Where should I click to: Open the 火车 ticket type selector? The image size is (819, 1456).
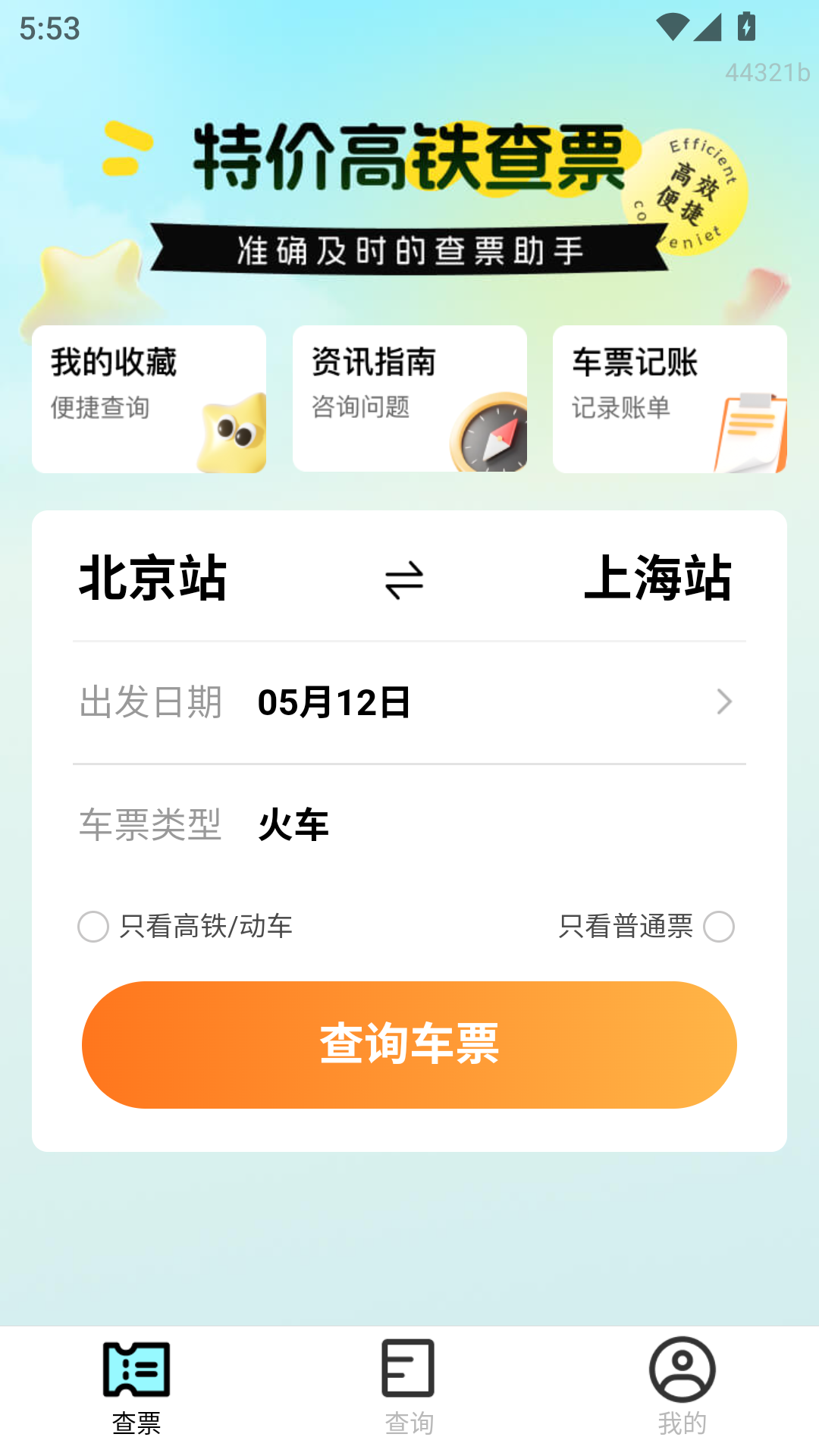[x=293, y=827]
